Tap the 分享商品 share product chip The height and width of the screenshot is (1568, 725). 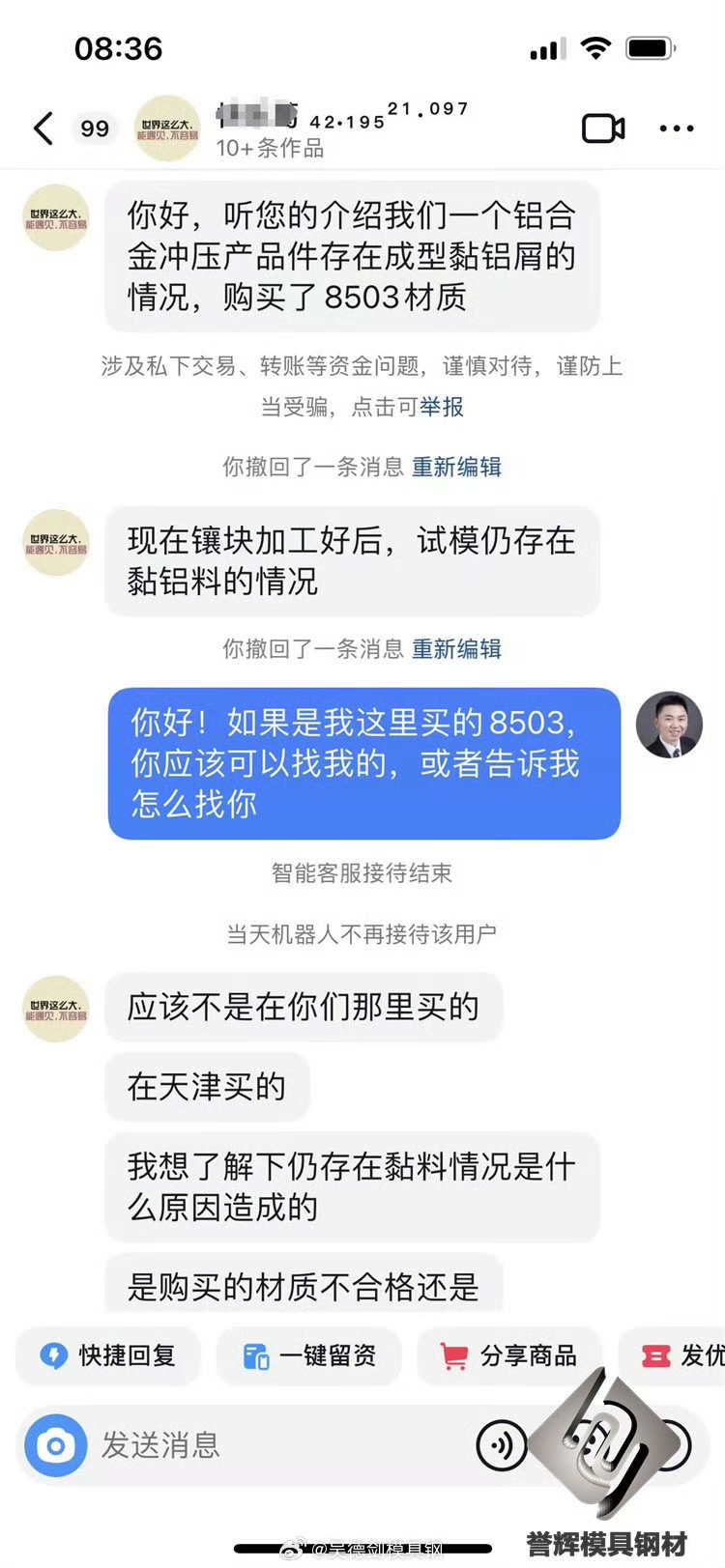509,1355
